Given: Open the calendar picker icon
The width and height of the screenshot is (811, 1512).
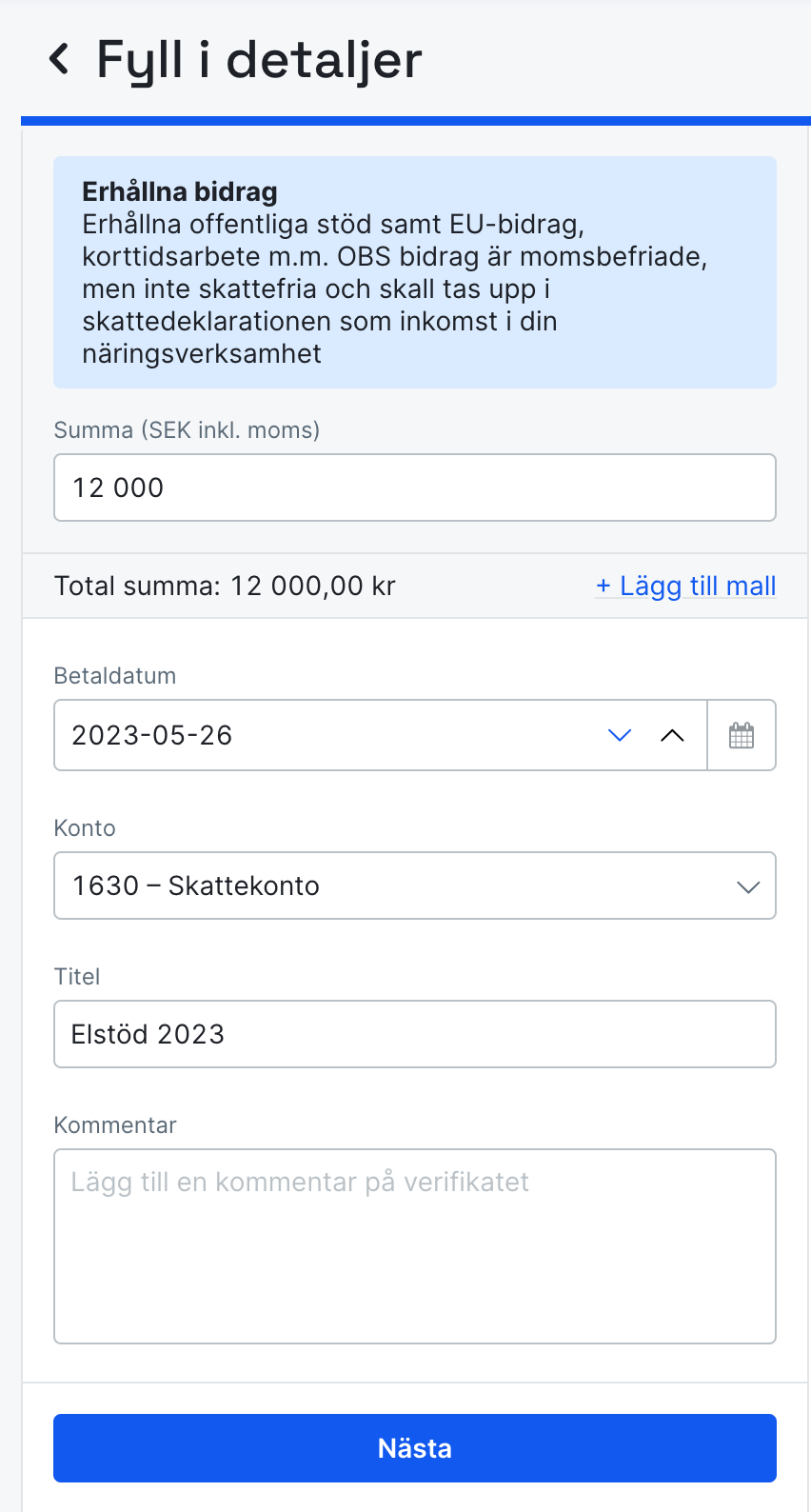Looking at the screenshot, I should (742, 734).
